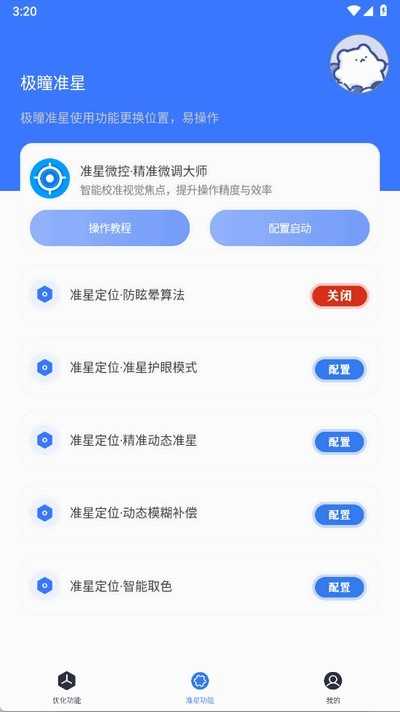This screenshot has width=400, height=712.
Task: Switch to the 准星功能 tab
Action: (200, 687)
